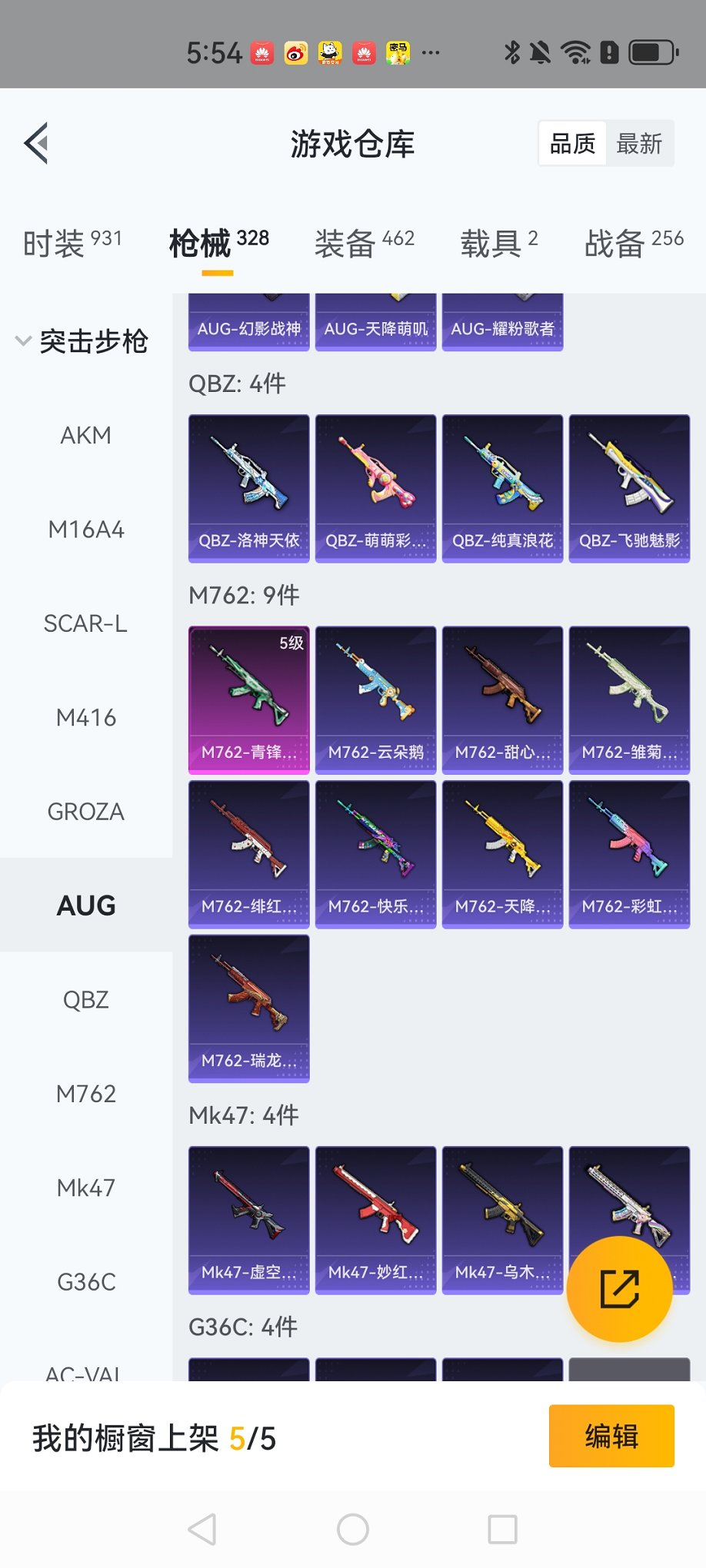706x1568 pixels.
Task: Tap the system home button
Action: (353, 1530)
